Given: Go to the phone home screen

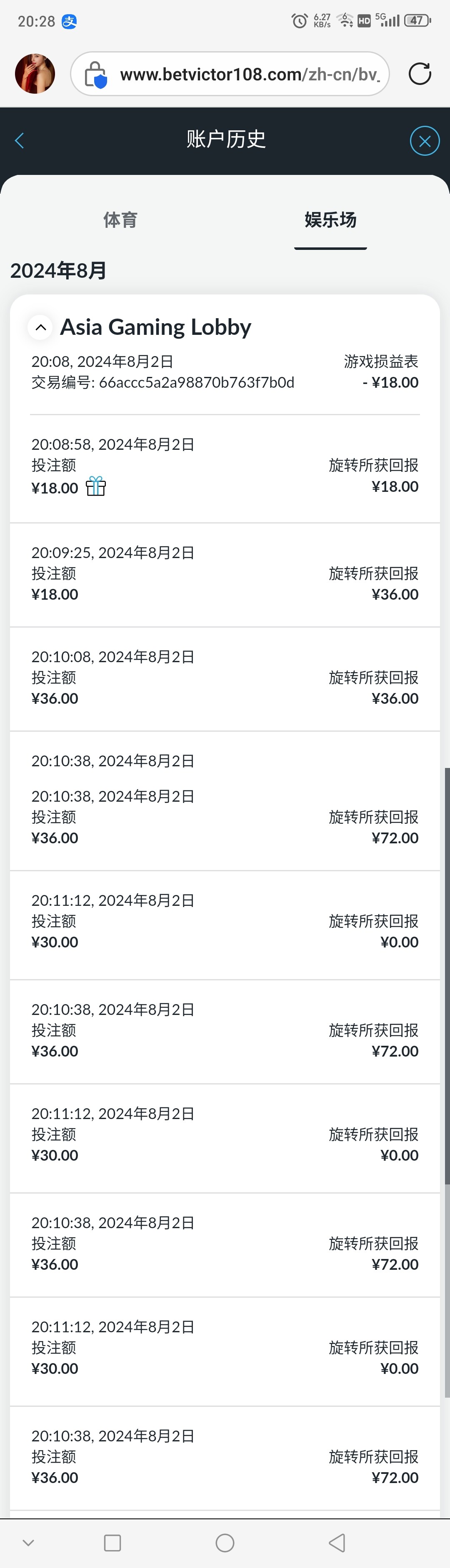Looking at the screenshot, I should coord(225,1543).
